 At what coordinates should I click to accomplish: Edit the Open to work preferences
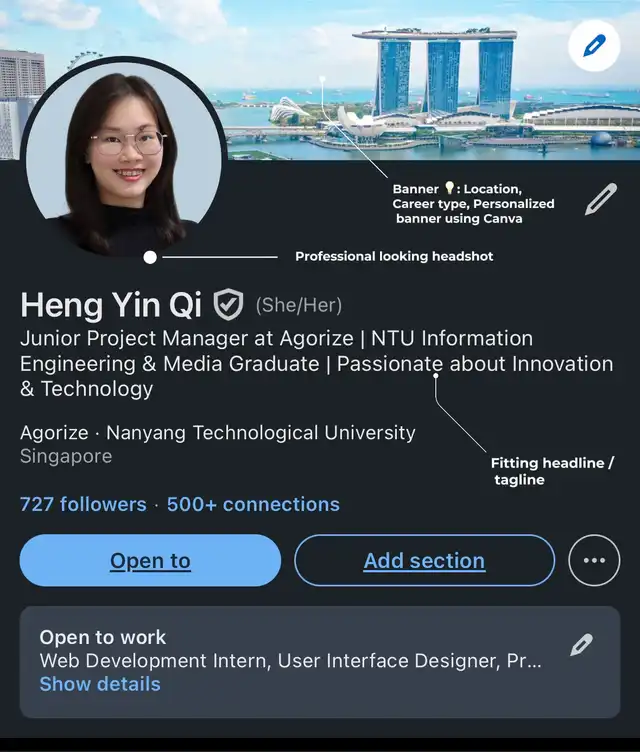pyautogui.click(x=581, y=645)
